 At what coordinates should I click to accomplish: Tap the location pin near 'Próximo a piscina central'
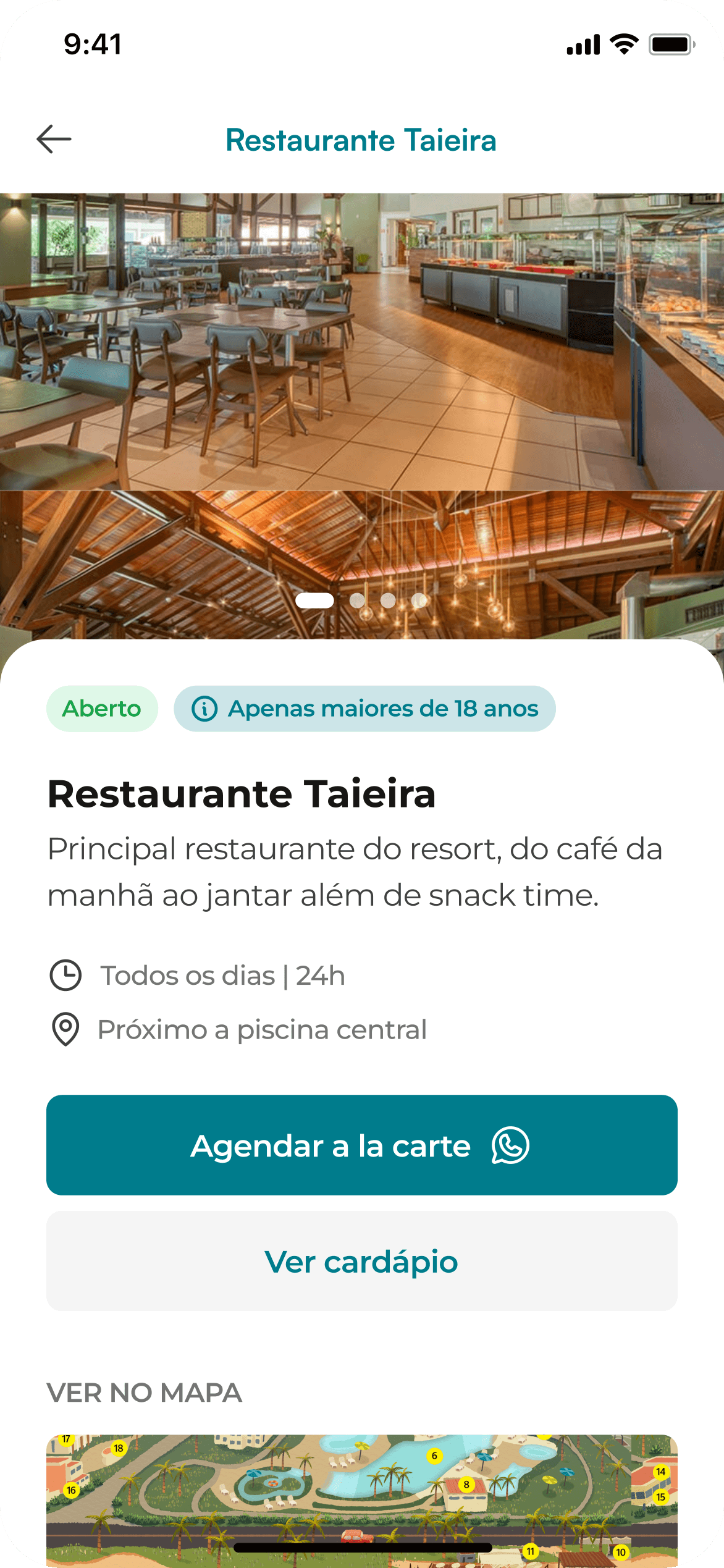tap(64, 1029)
